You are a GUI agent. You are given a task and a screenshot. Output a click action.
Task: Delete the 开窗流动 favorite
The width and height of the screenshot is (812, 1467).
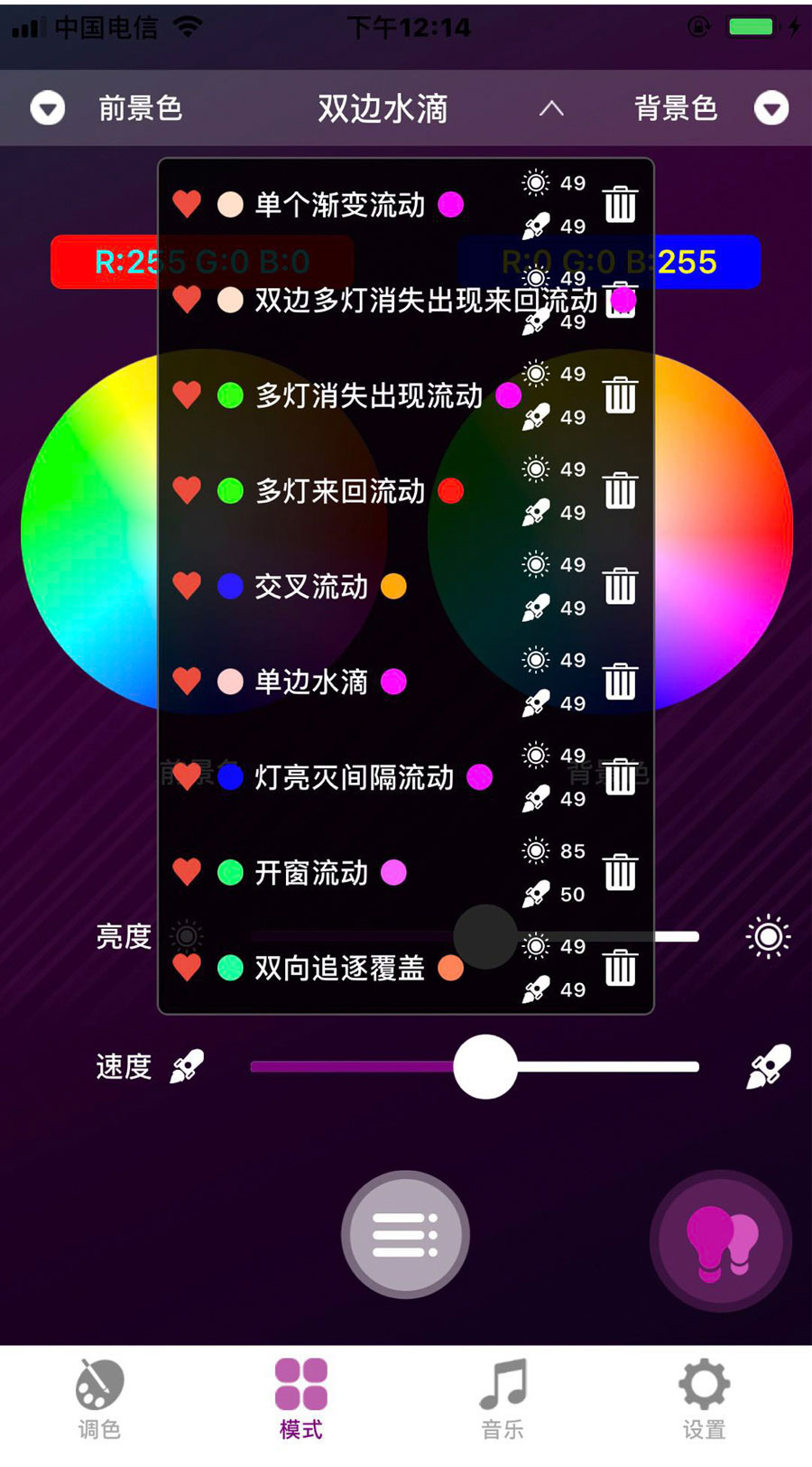(620, 872)
